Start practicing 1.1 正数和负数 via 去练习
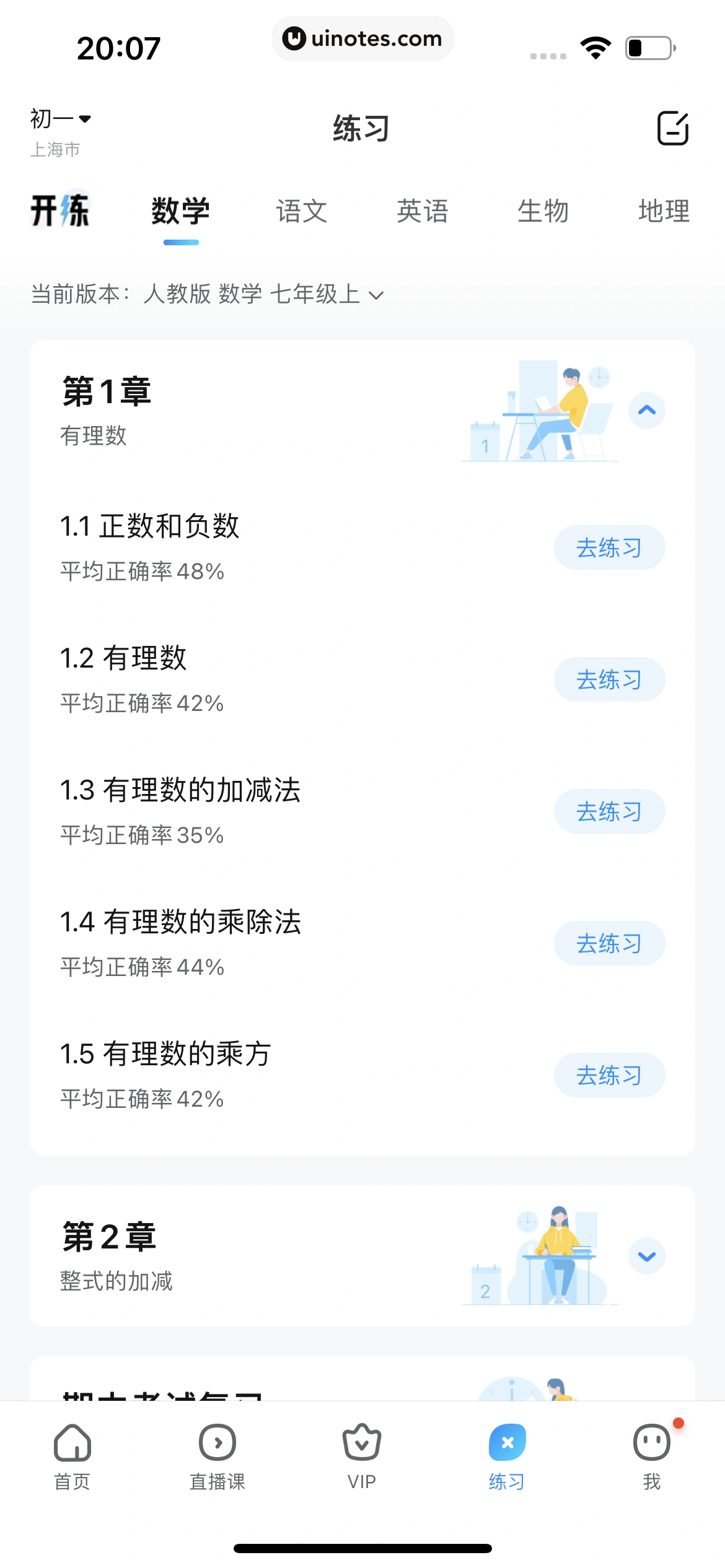Screen dimensions: 725x1568 (x=609, y=547)
